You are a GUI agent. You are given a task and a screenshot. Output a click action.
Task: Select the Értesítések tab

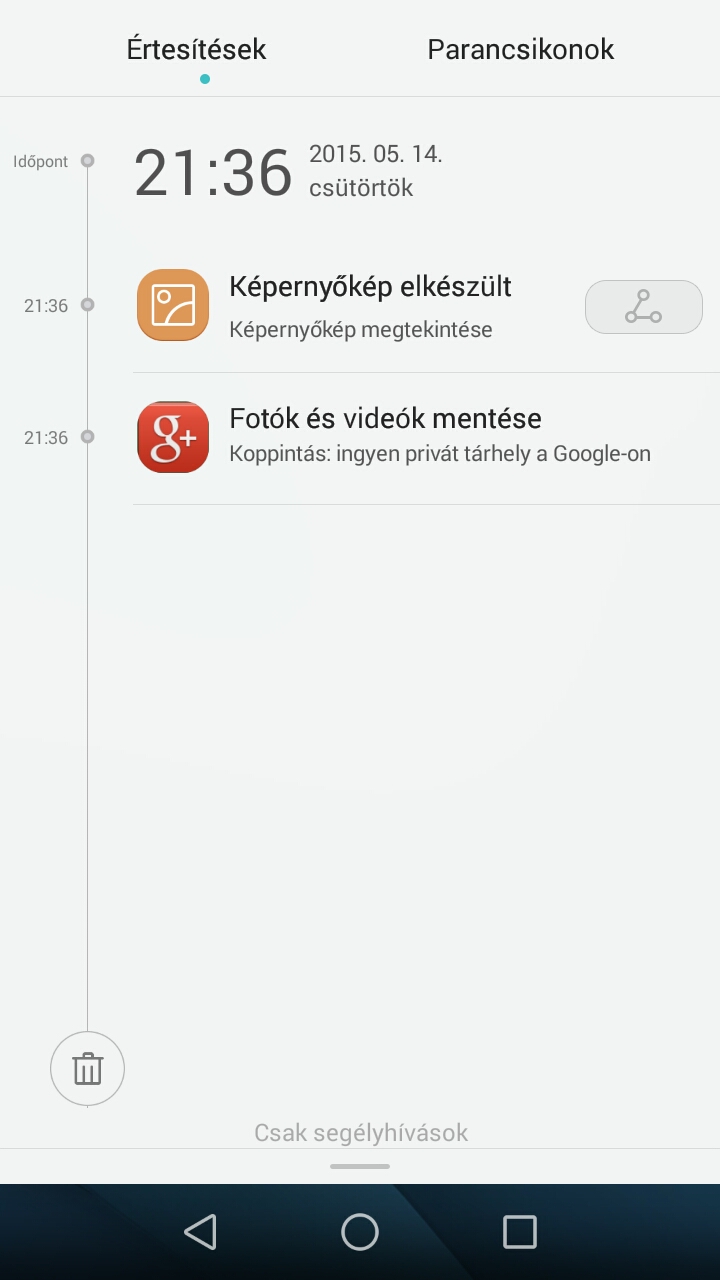(197, 50)
